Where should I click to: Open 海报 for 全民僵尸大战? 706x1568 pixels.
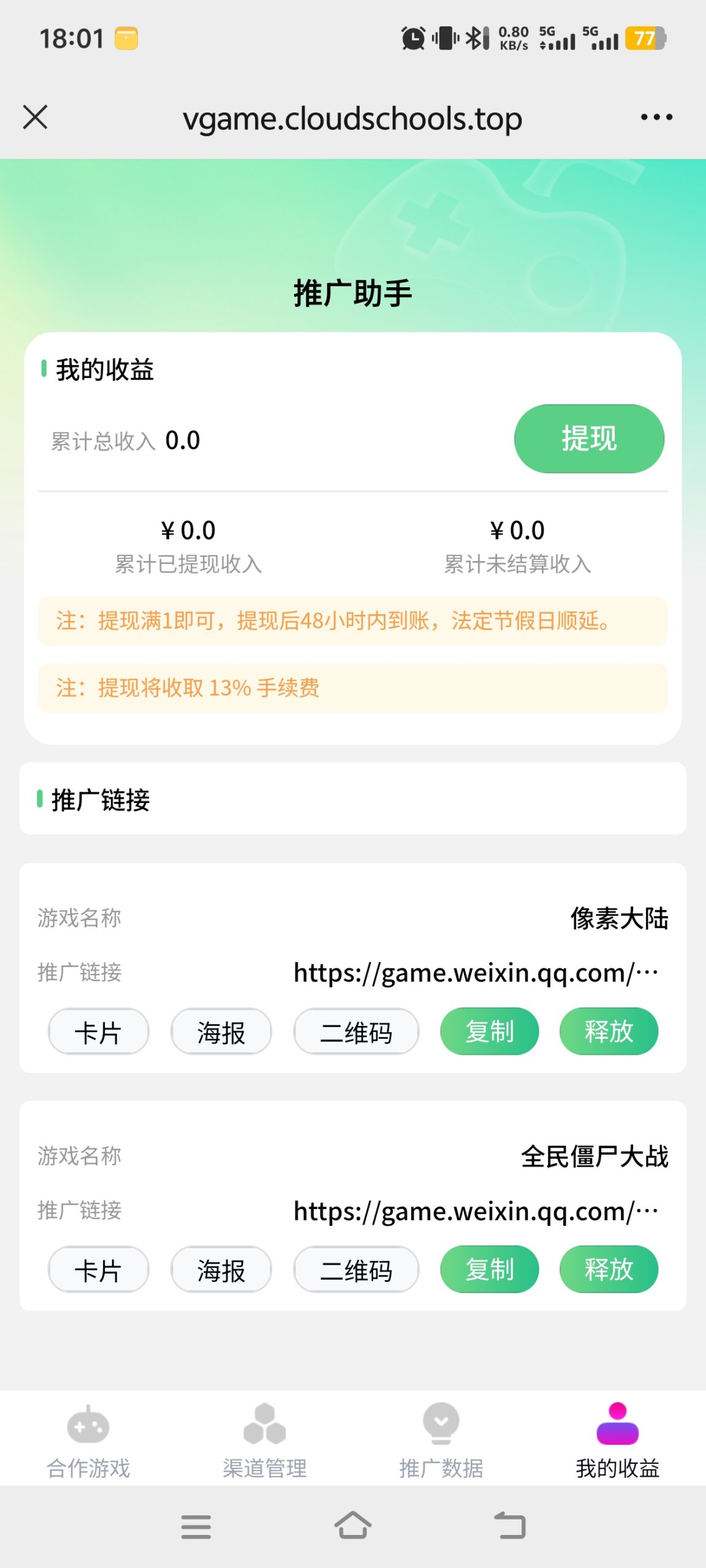[x=221, y=1270]
